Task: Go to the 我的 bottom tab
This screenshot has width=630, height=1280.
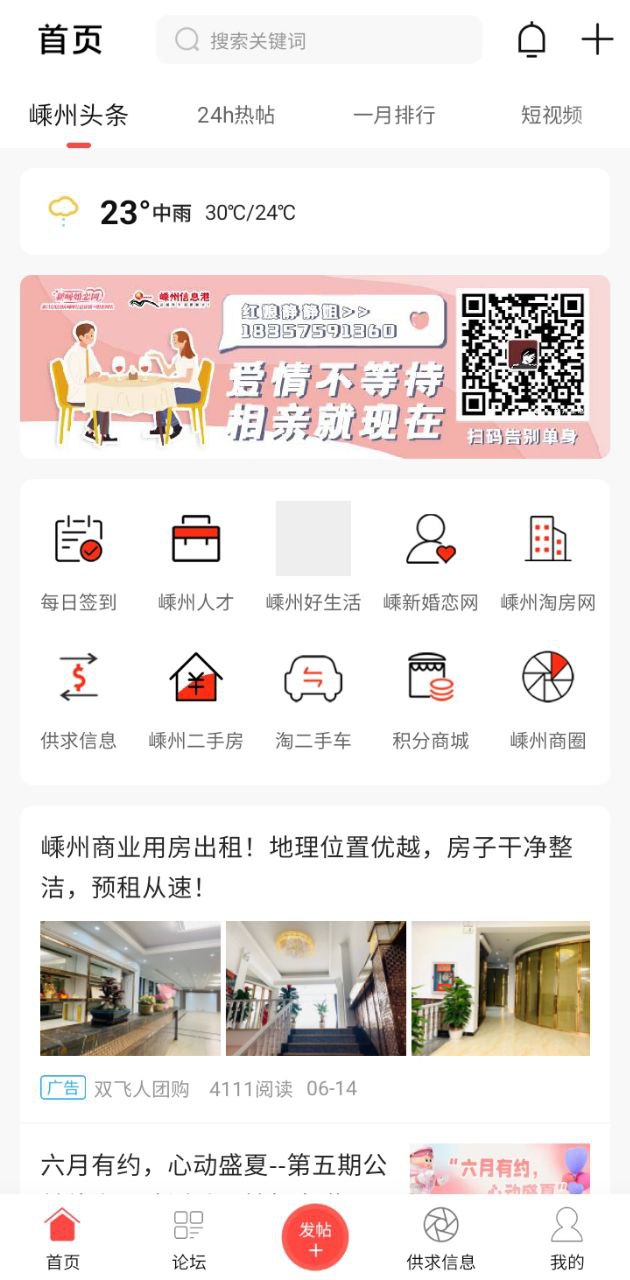Action: coord(566,1240)
